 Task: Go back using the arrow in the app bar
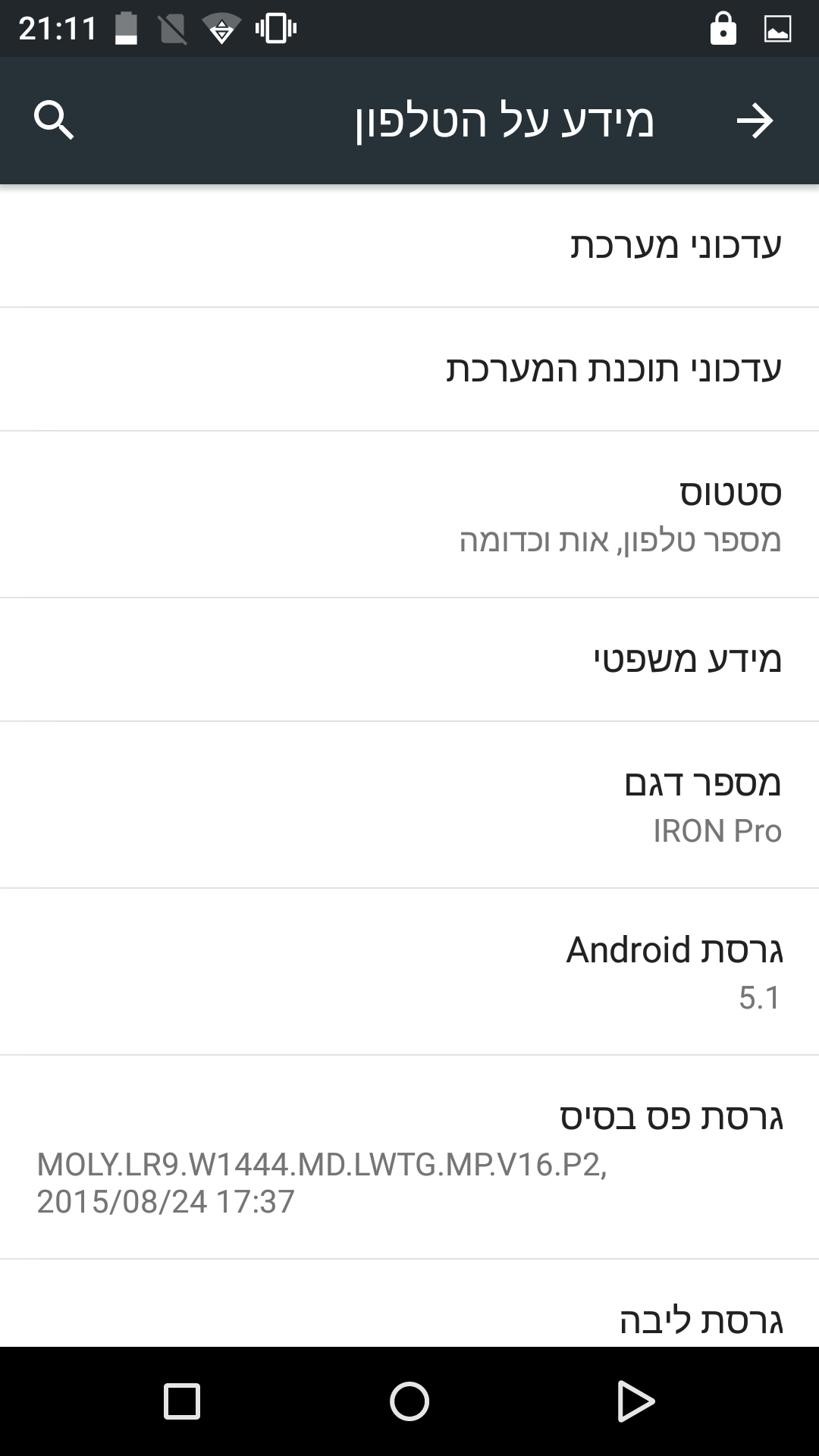pyautogui.click(x=755, y=121)
